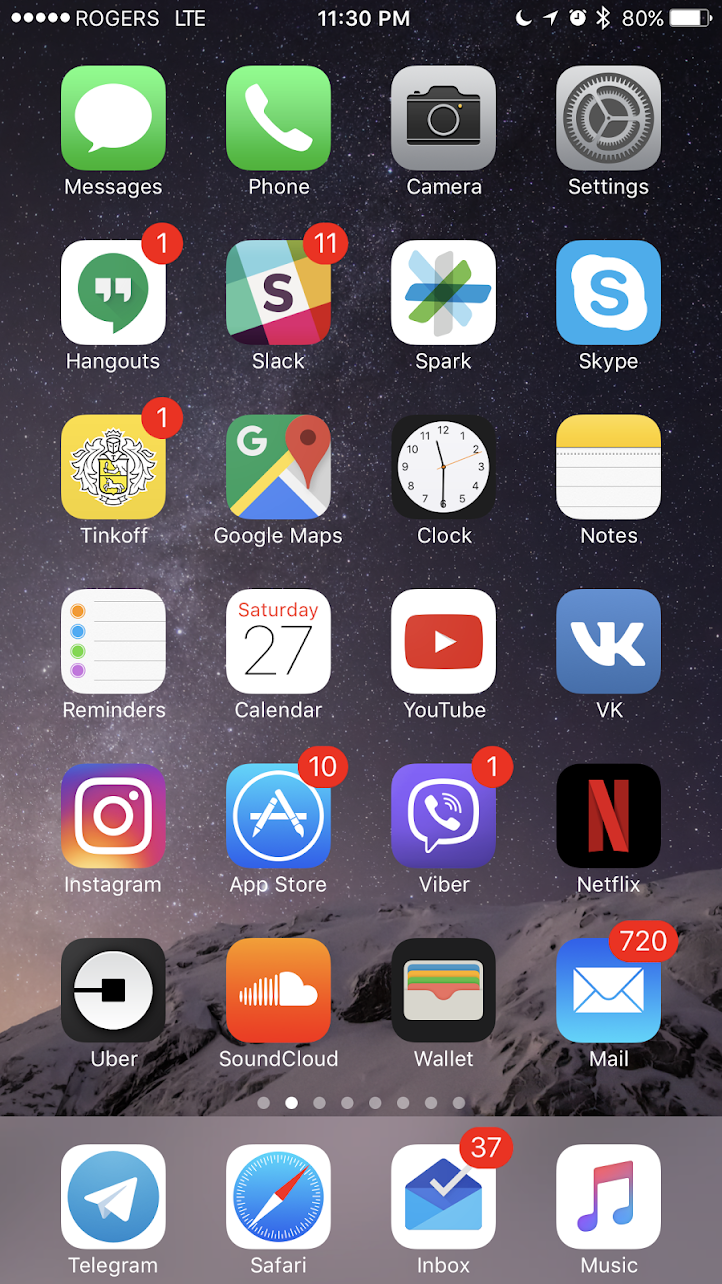This screenshot has height=1284, width=722.
Task: Open the Calendar showing Saturday 27
Action: point(278,641)
